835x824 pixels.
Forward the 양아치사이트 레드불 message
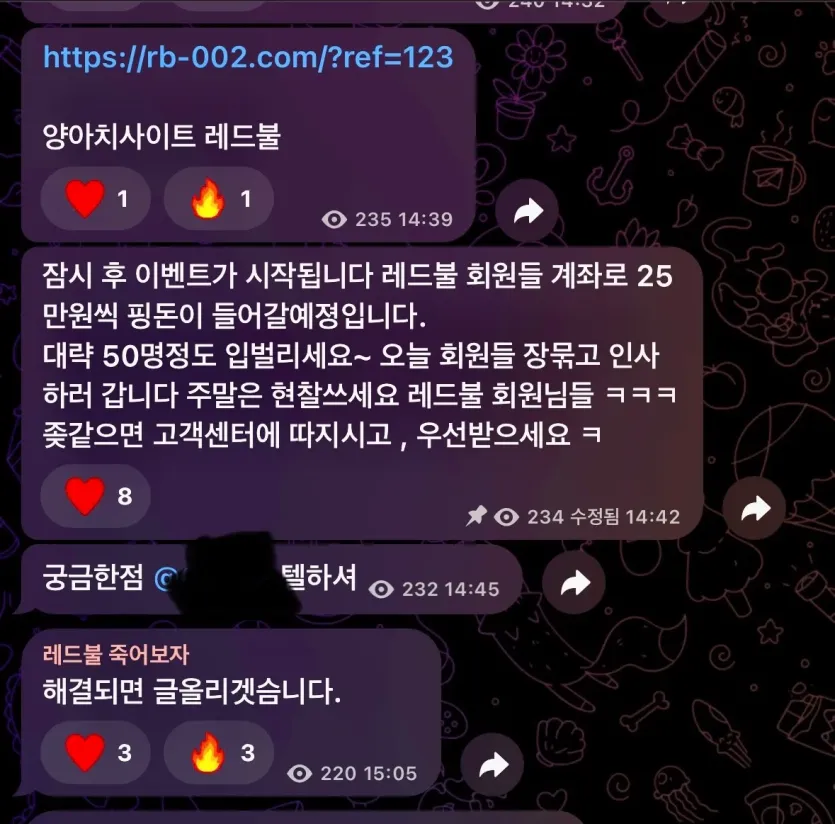click(x=526, y=211)
